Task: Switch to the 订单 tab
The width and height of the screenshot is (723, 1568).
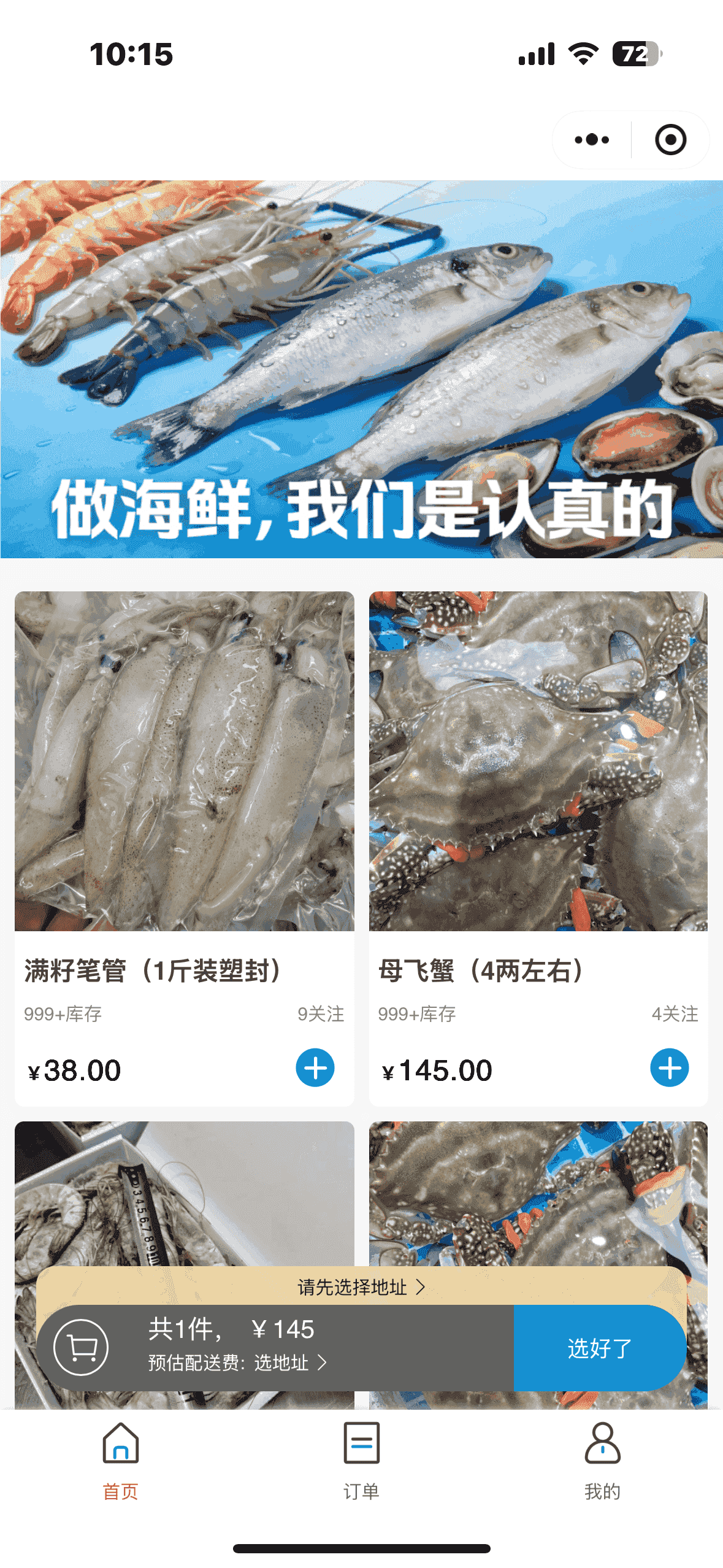Action: click(361, 1460)
